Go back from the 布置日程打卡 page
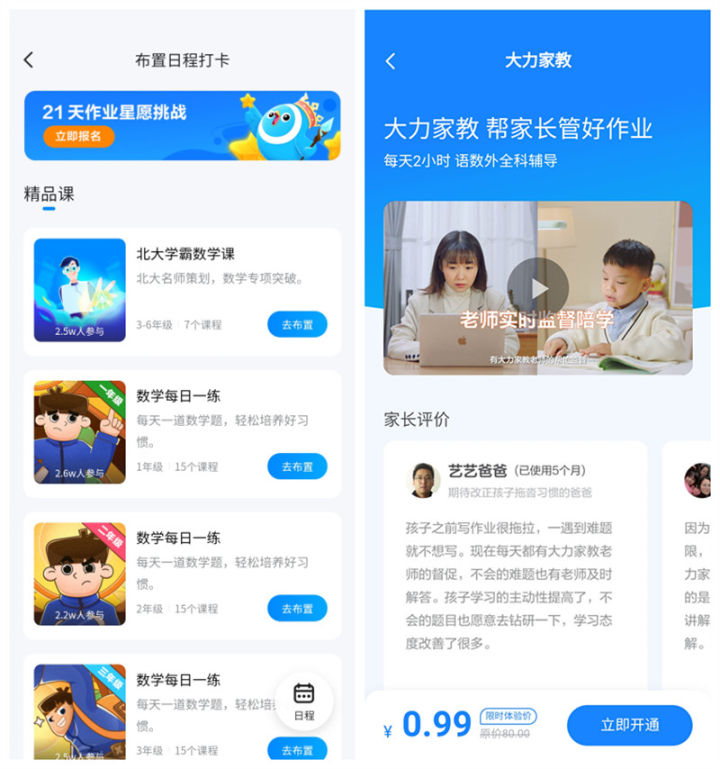The height and width of the screenshot is (769, 720). point(29,60)
